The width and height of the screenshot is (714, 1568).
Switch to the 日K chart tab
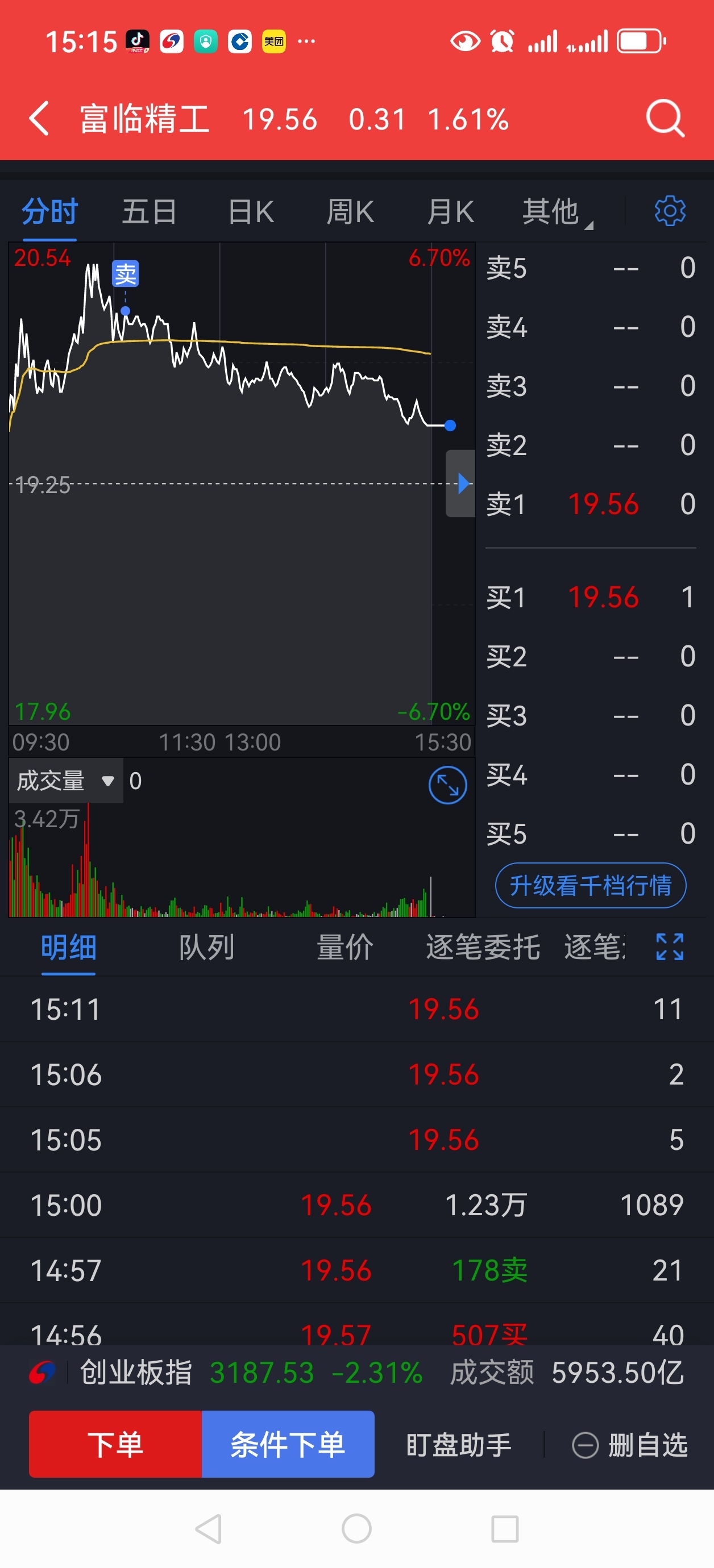(x=250, y=212)
